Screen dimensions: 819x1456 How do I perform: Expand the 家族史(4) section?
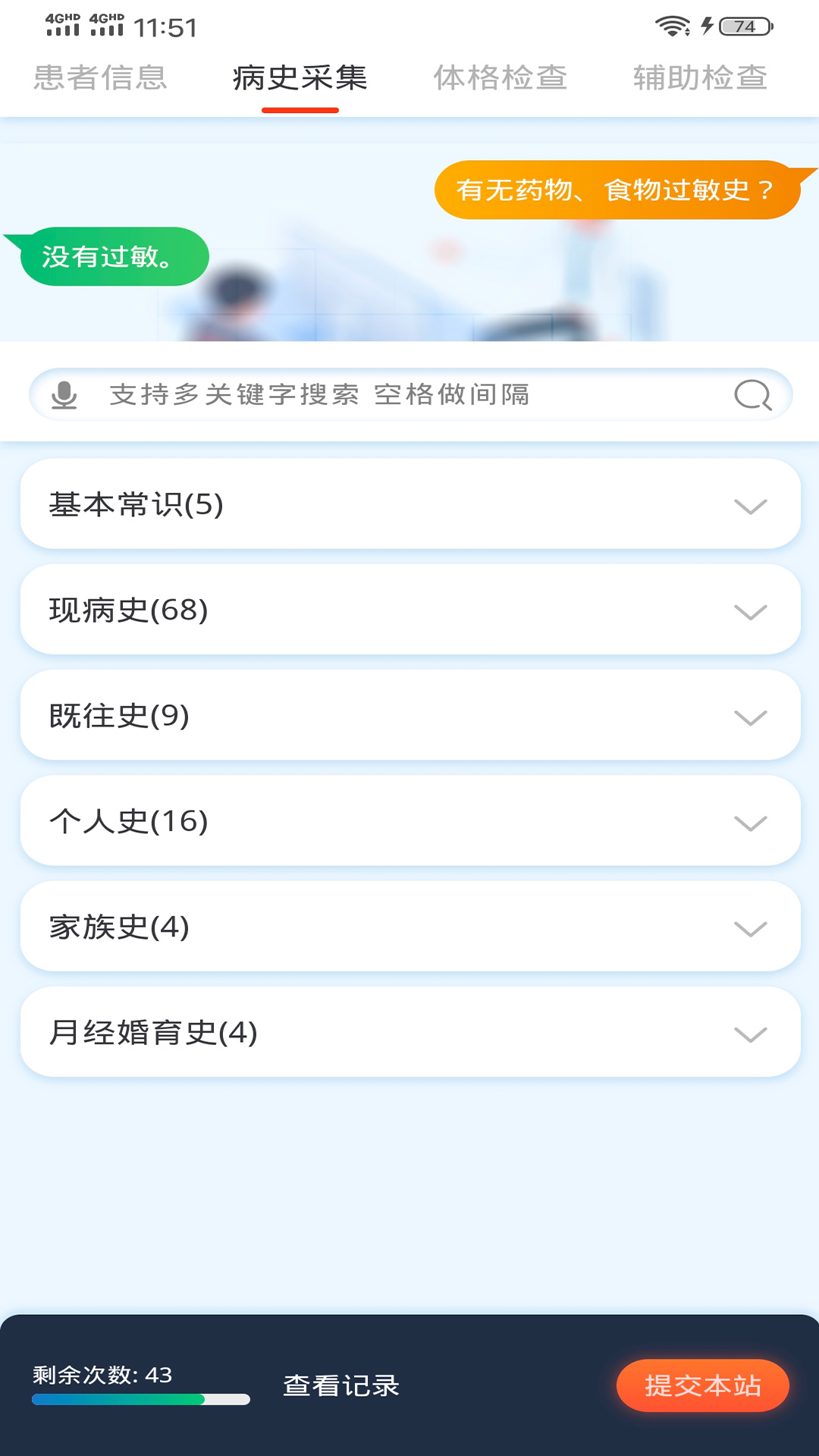click(410, 927)
